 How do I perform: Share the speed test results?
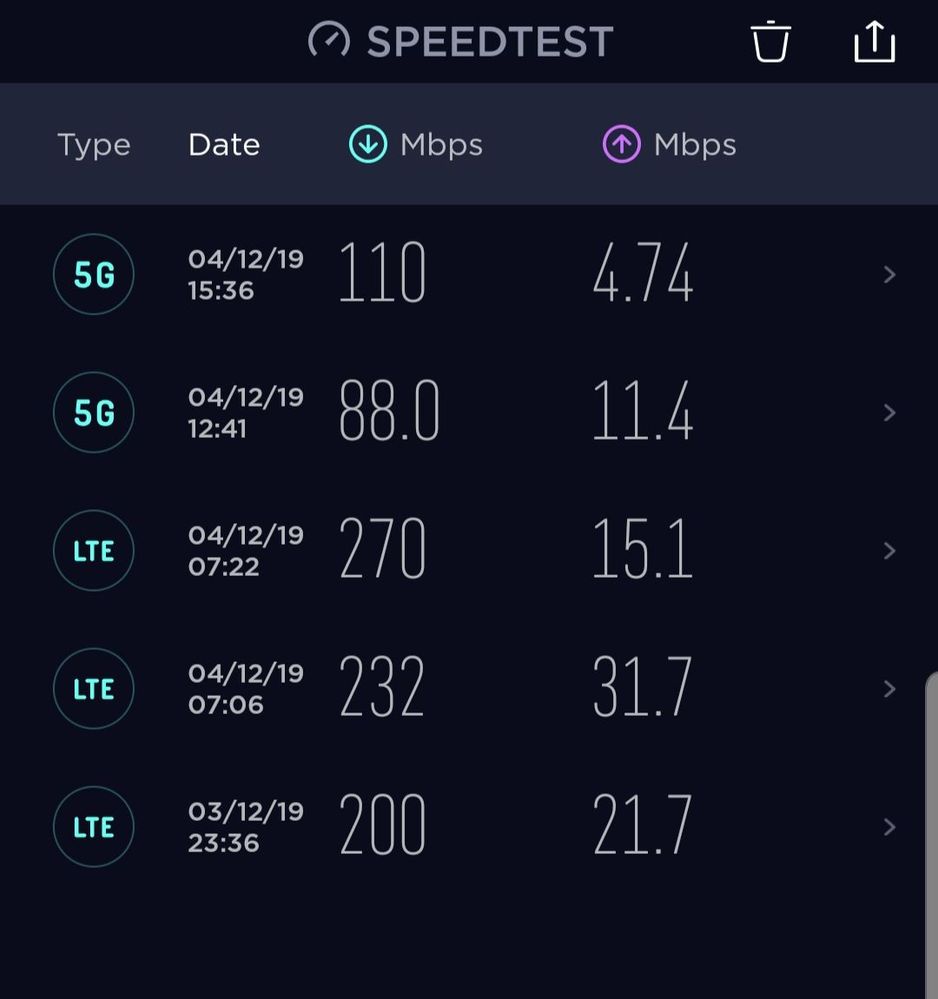coord(873,42)
